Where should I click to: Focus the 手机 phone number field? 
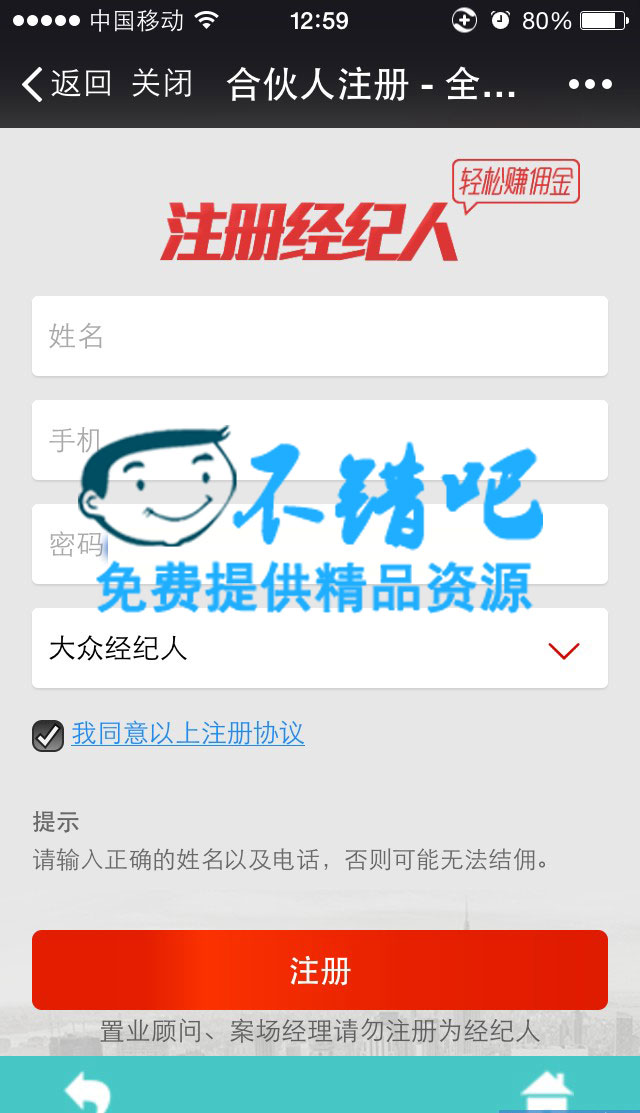pos(320,440)
